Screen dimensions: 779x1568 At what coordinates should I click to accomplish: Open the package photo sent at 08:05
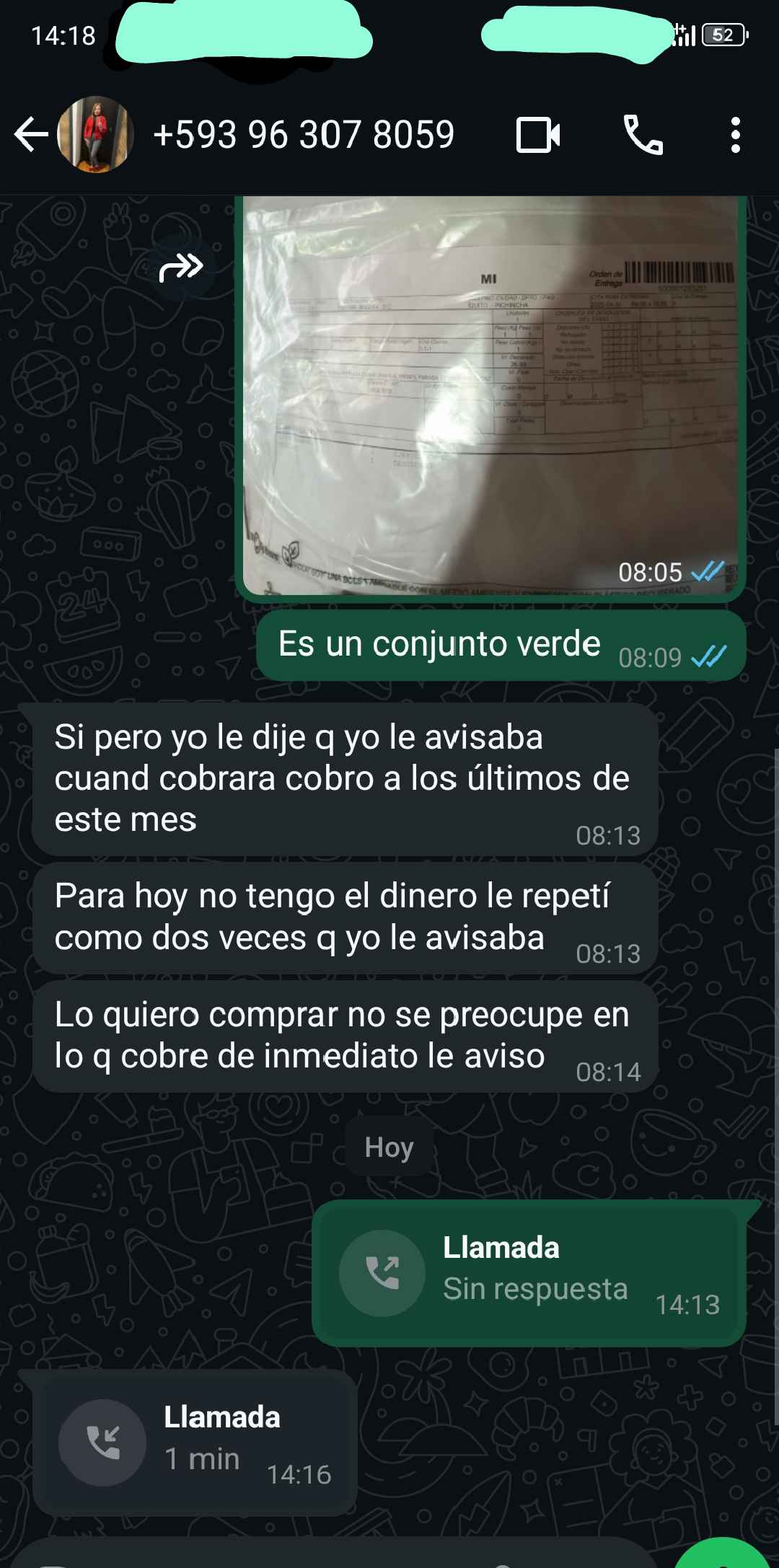point(490,397)
